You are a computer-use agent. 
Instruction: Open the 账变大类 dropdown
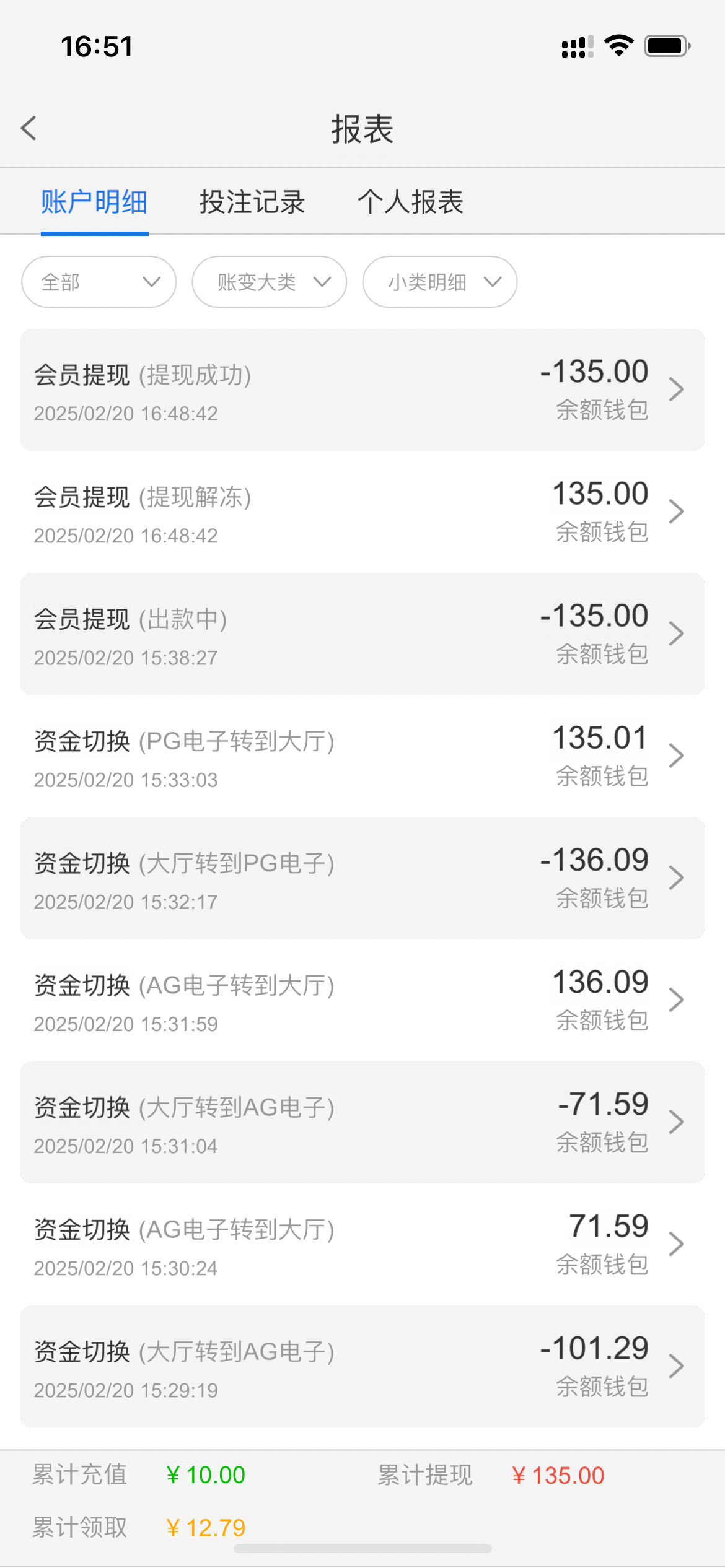click(x=269, y=282)
